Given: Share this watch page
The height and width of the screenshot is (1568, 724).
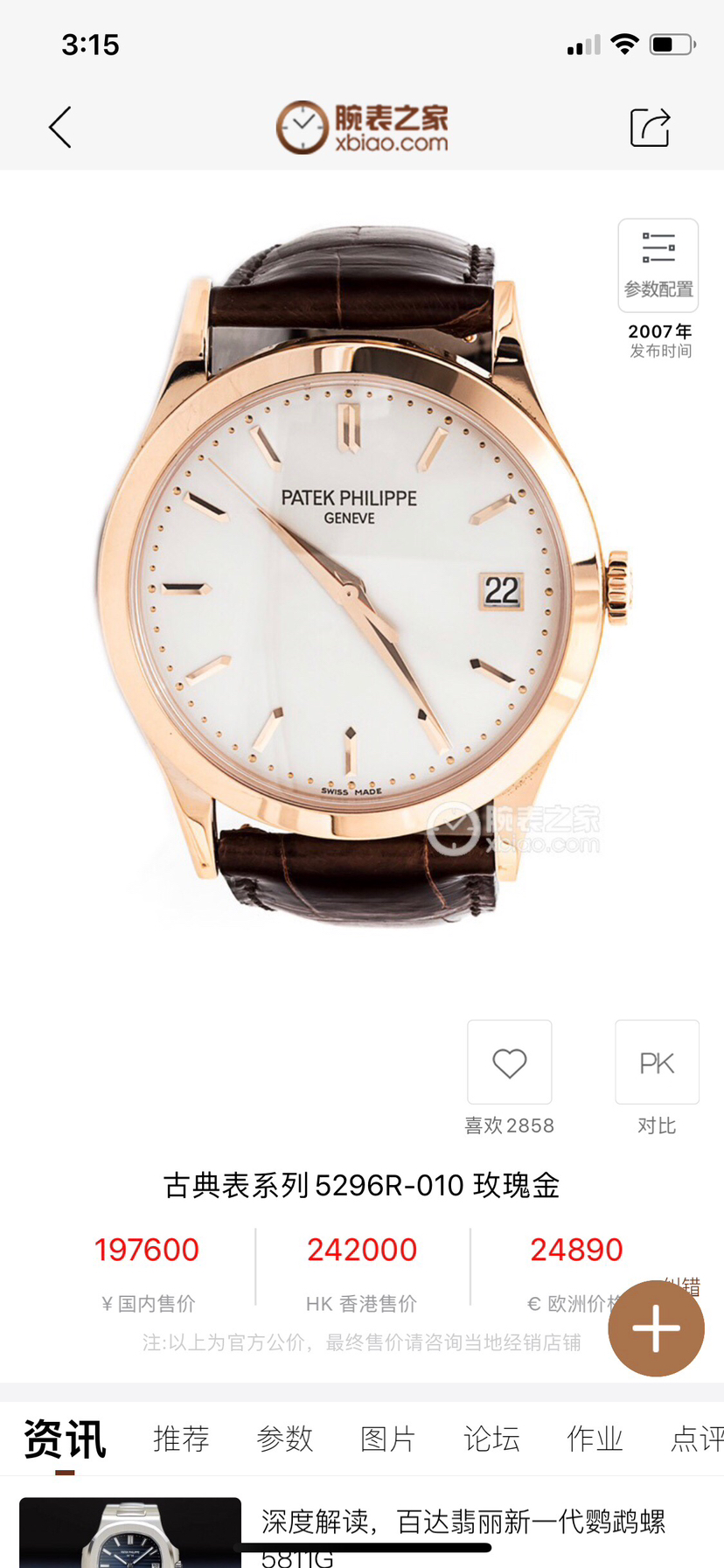Looking at the screenshot, I should 650,128.
